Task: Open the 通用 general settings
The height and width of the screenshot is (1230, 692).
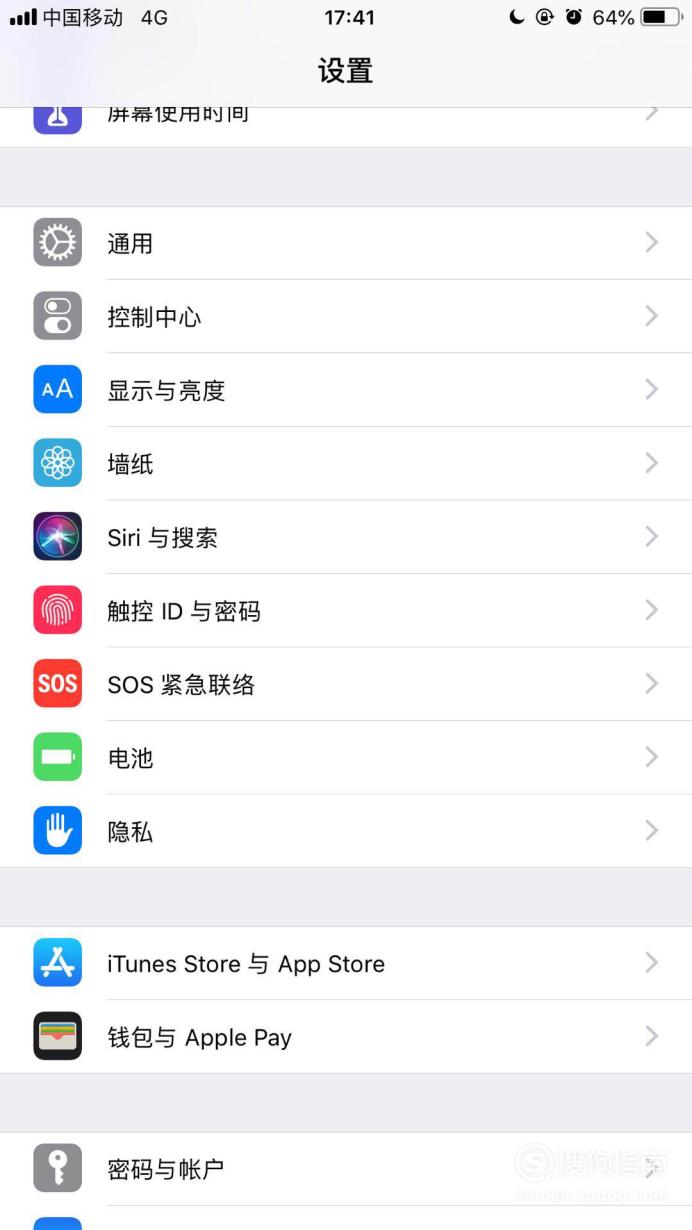Action: tap(346, 243)
